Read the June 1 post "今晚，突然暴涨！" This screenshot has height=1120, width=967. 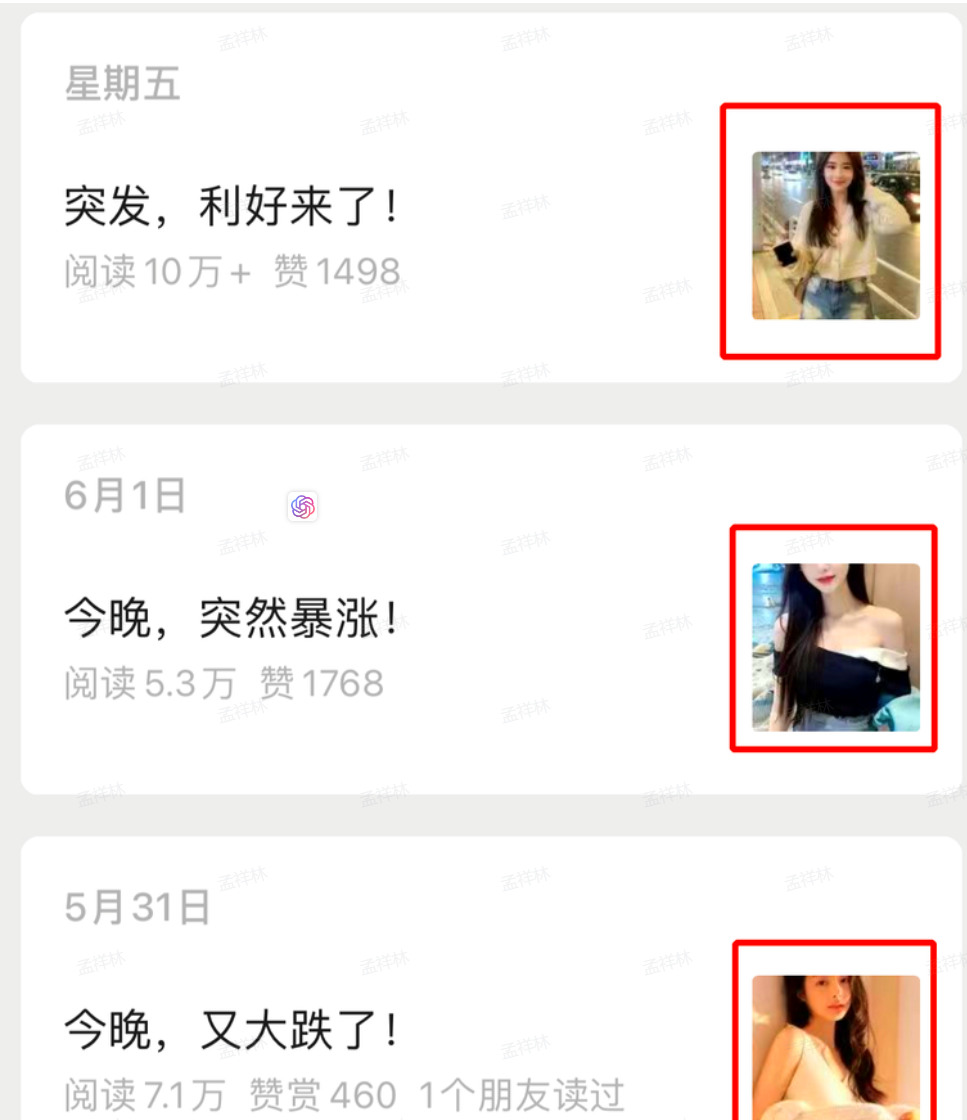tap(231, 620)
